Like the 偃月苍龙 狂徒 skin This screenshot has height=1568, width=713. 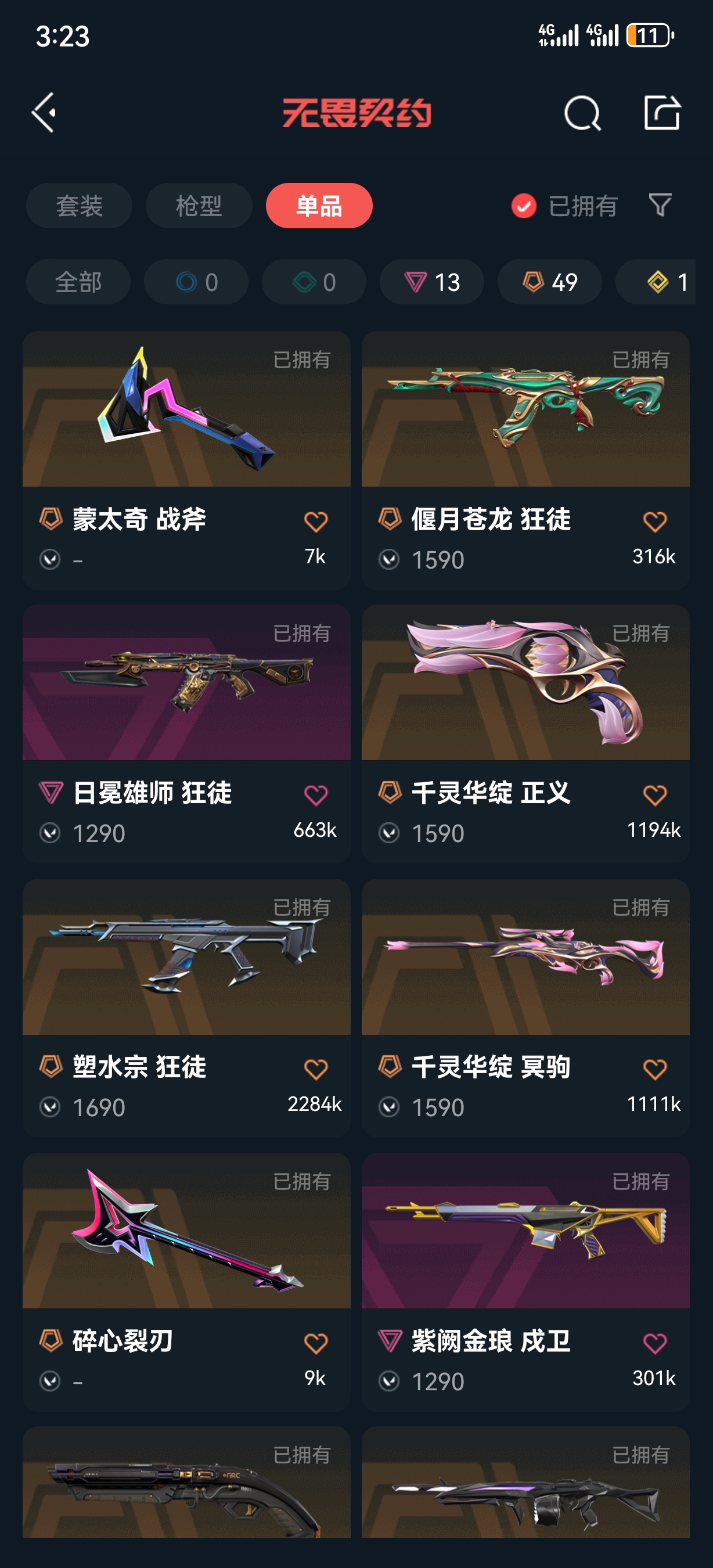[654, 522]
